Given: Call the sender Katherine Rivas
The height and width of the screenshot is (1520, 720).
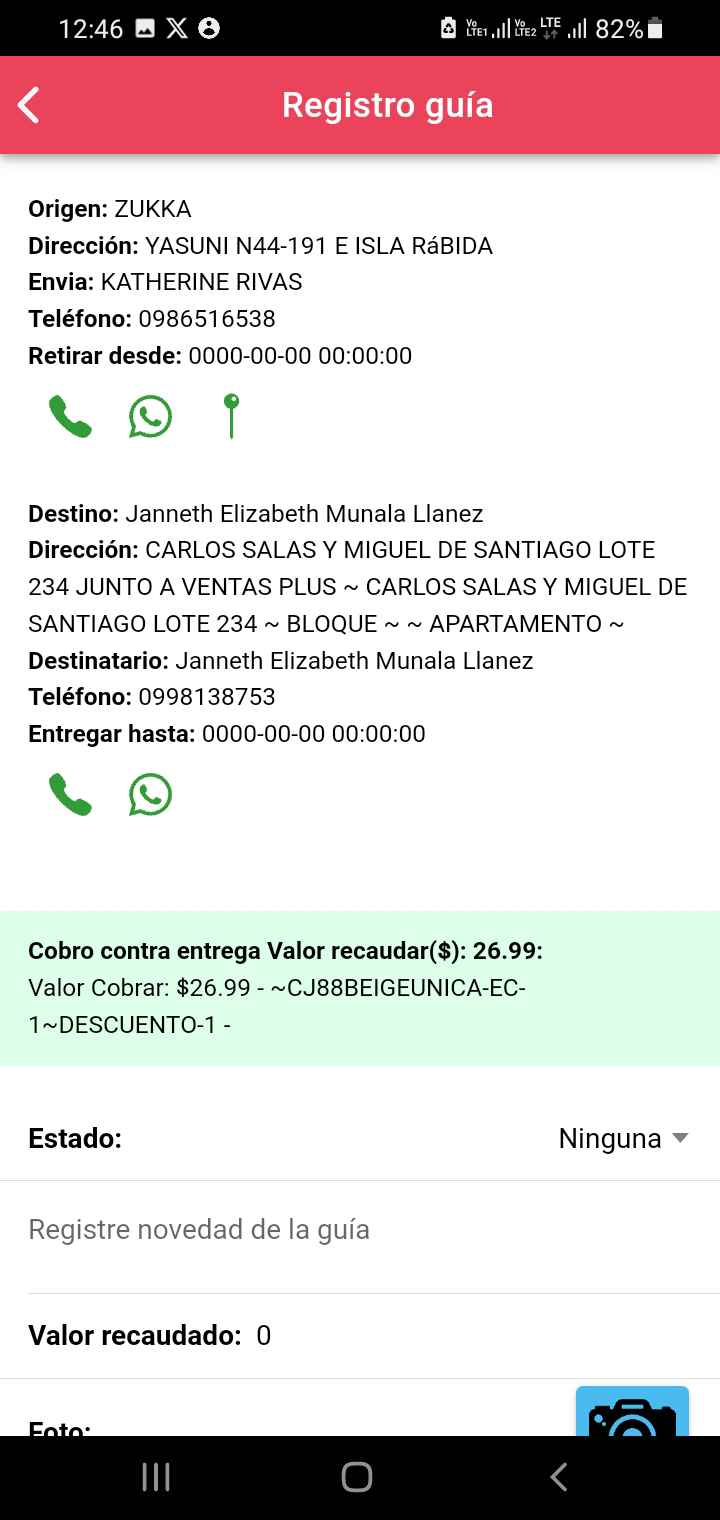Looking at the screenshot, I should coord(70,417).
